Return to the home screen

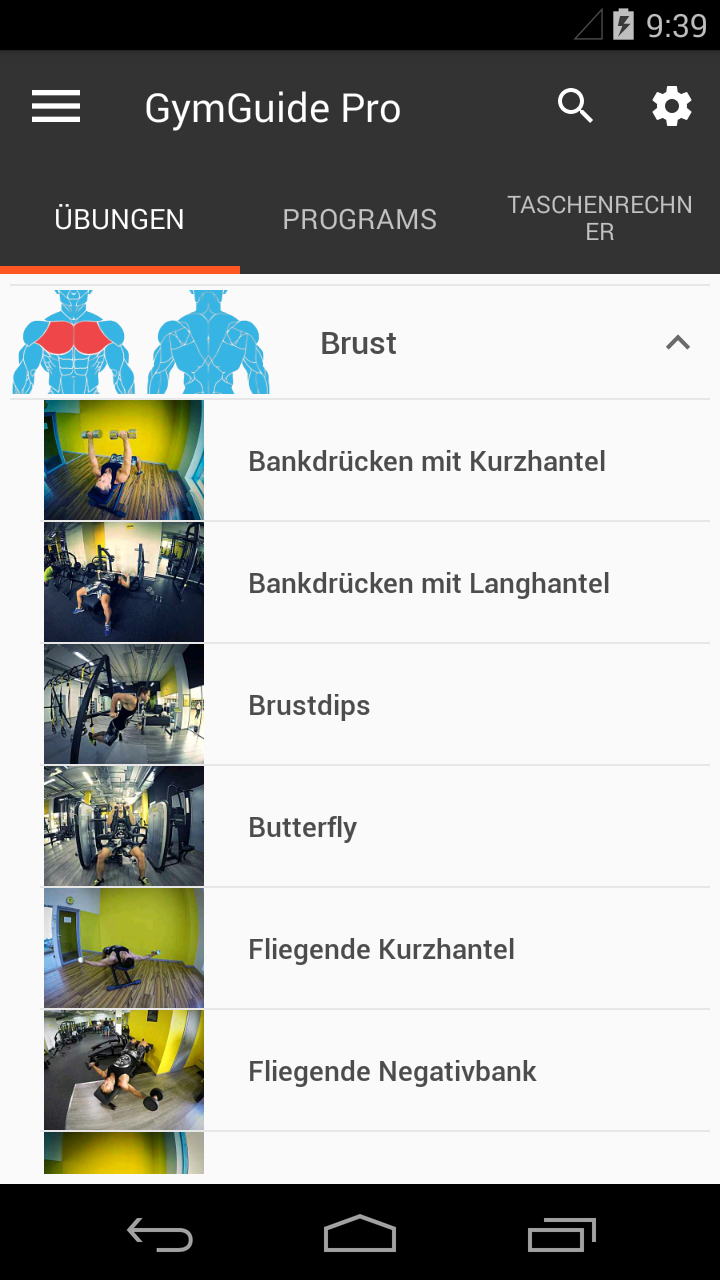(360, 1234)
